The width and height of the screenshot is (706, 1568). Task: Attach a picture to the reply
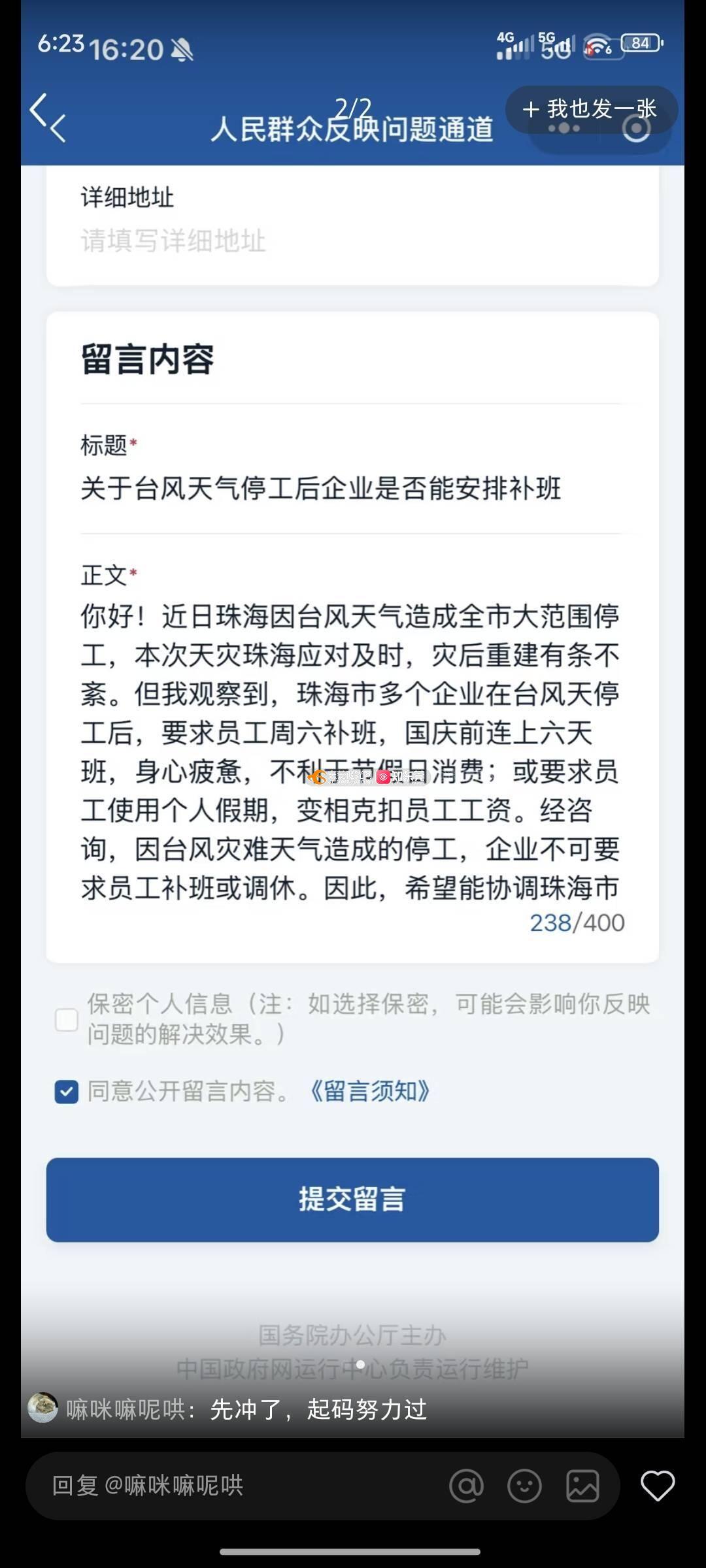coord(582,1486)
